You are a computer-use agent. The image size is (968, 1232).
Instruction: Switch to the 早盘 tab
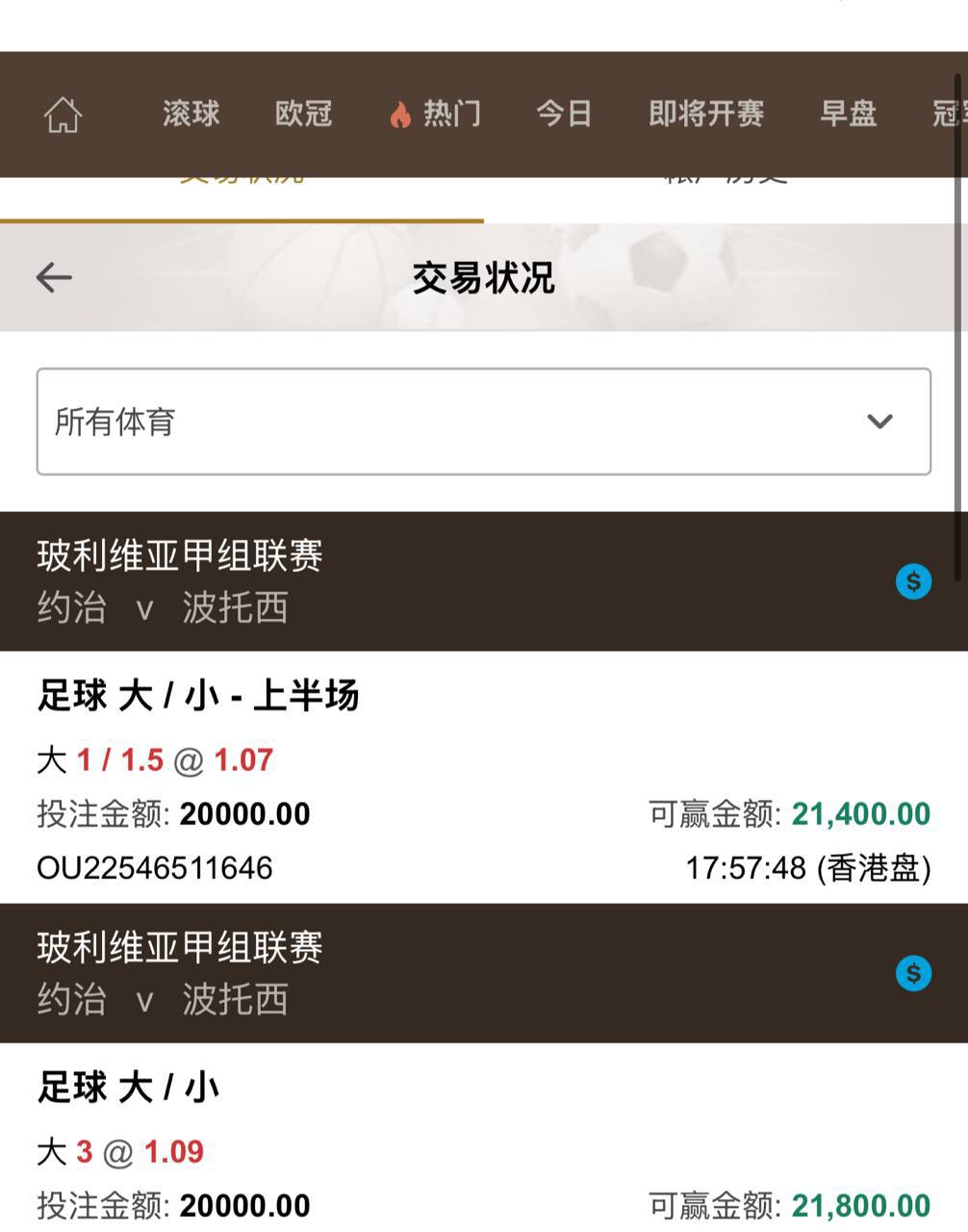(x=848, y=114)
